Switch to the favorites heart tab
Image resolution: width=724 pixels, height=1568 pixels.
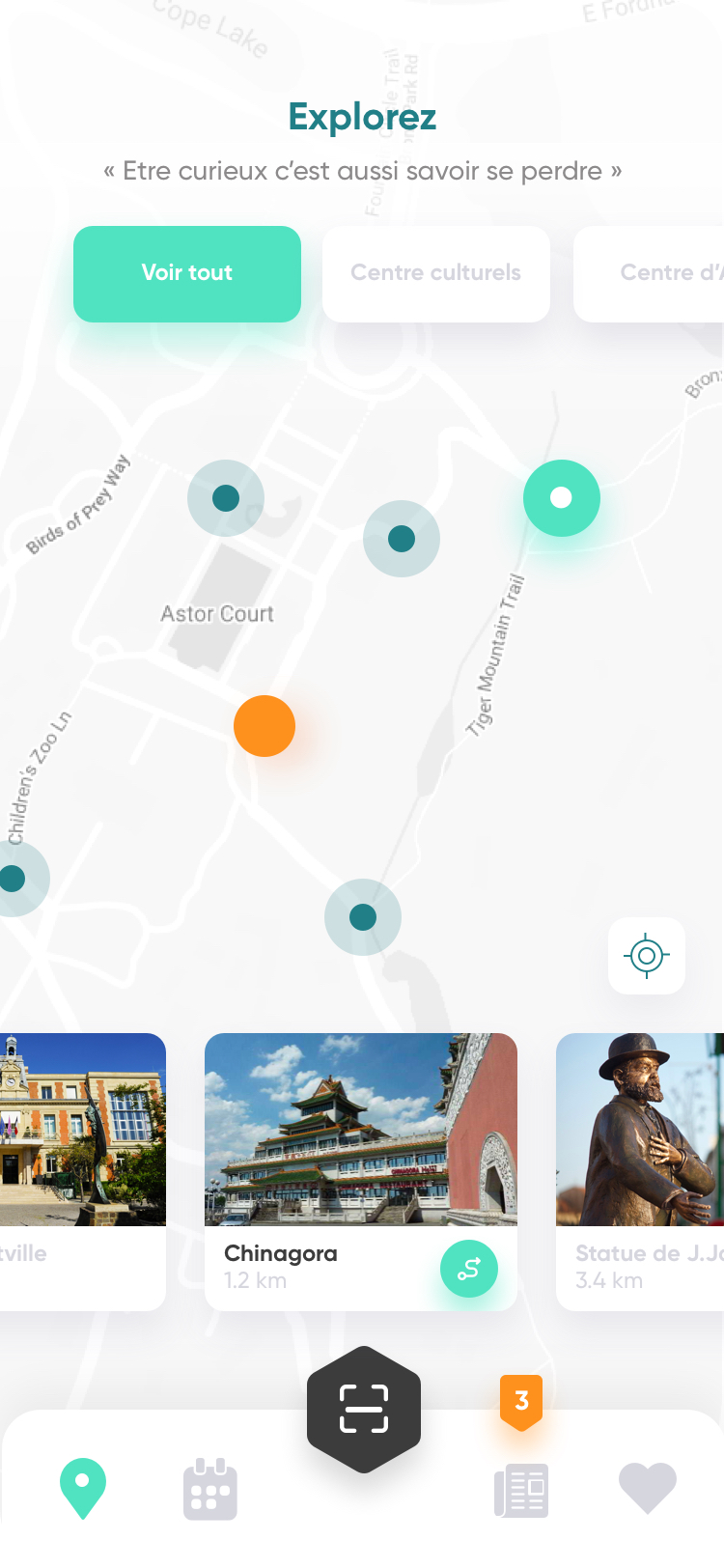click(647, 1488)
